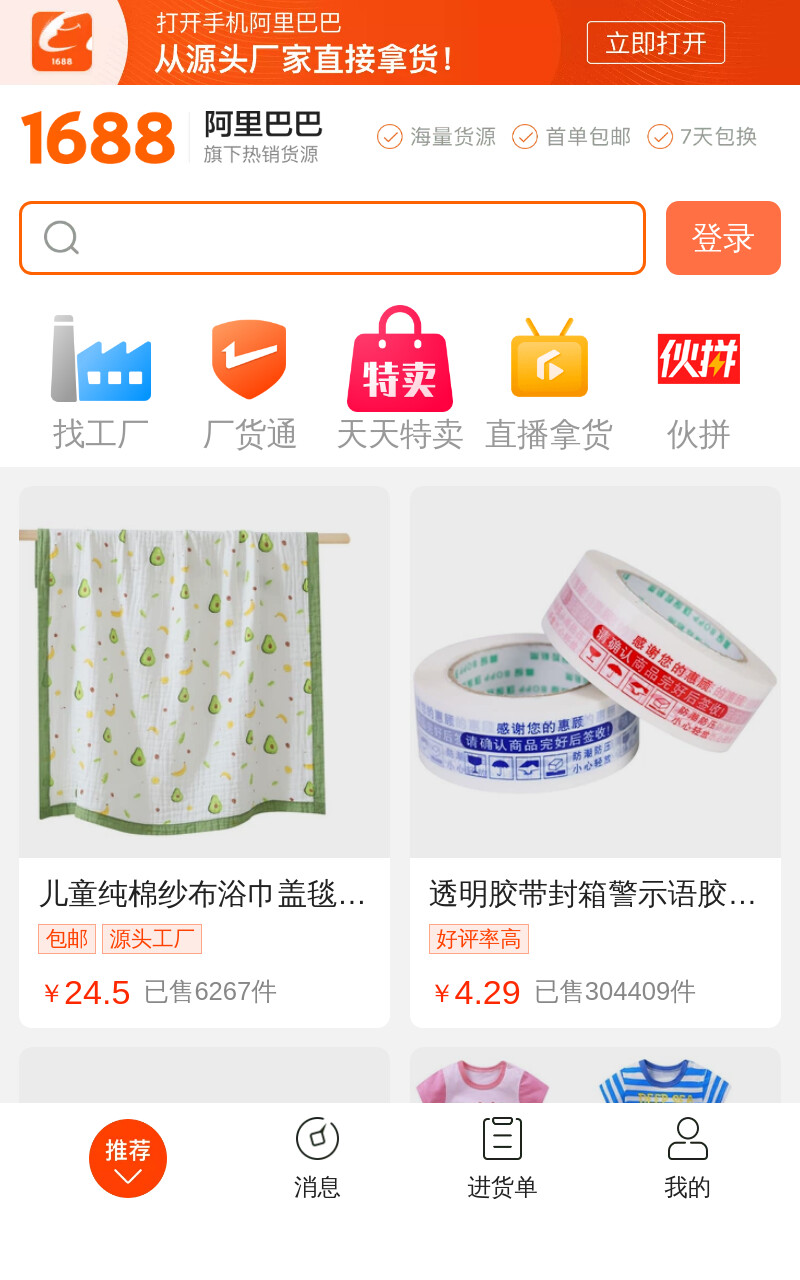Tap the 登录 login button
Image resolution: width=800 pixels, height=1280 pixels.
tap(723, 238)
